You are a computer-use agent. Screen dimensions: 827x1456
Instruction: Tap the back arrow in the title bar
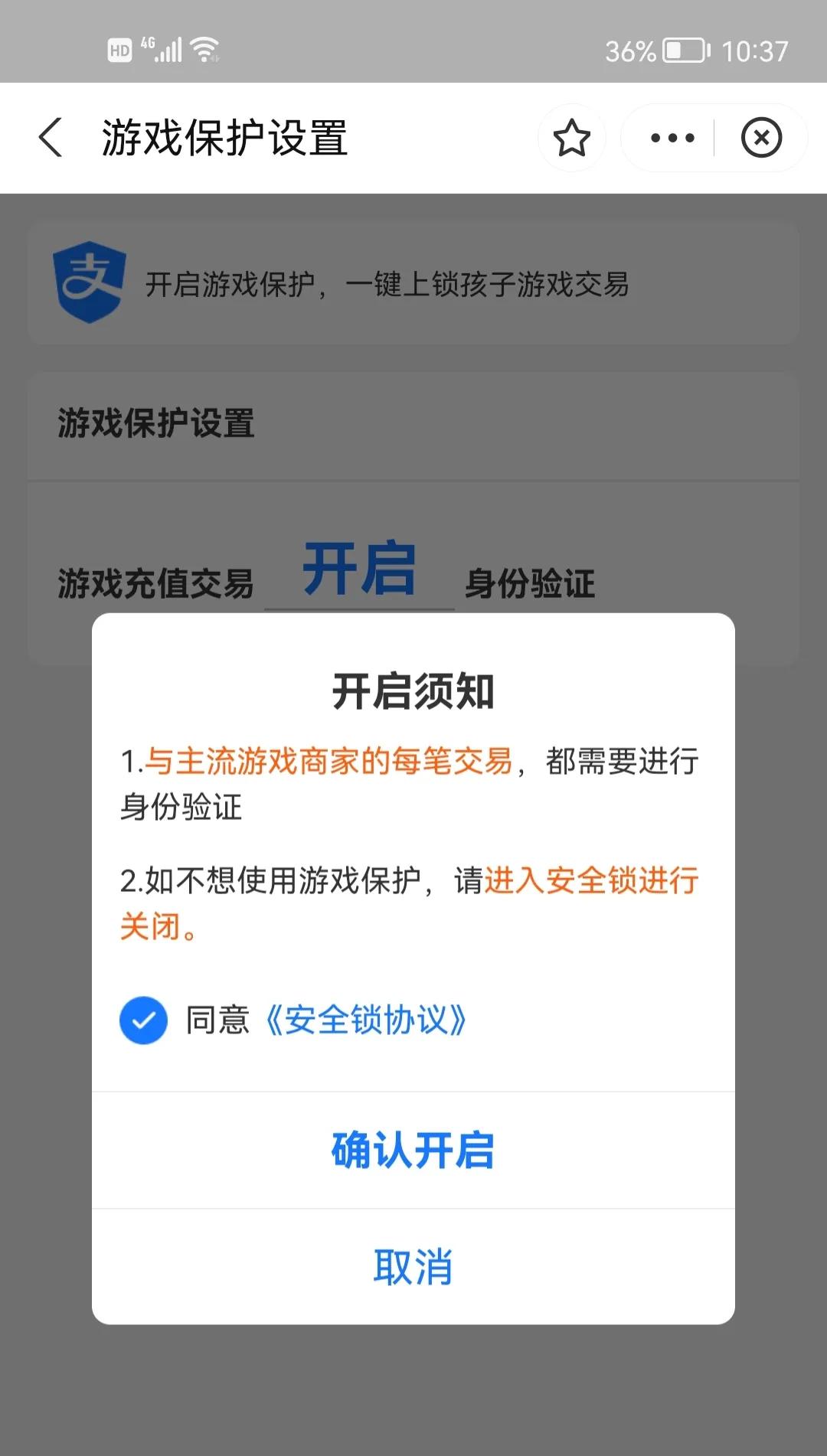point(51,139)
